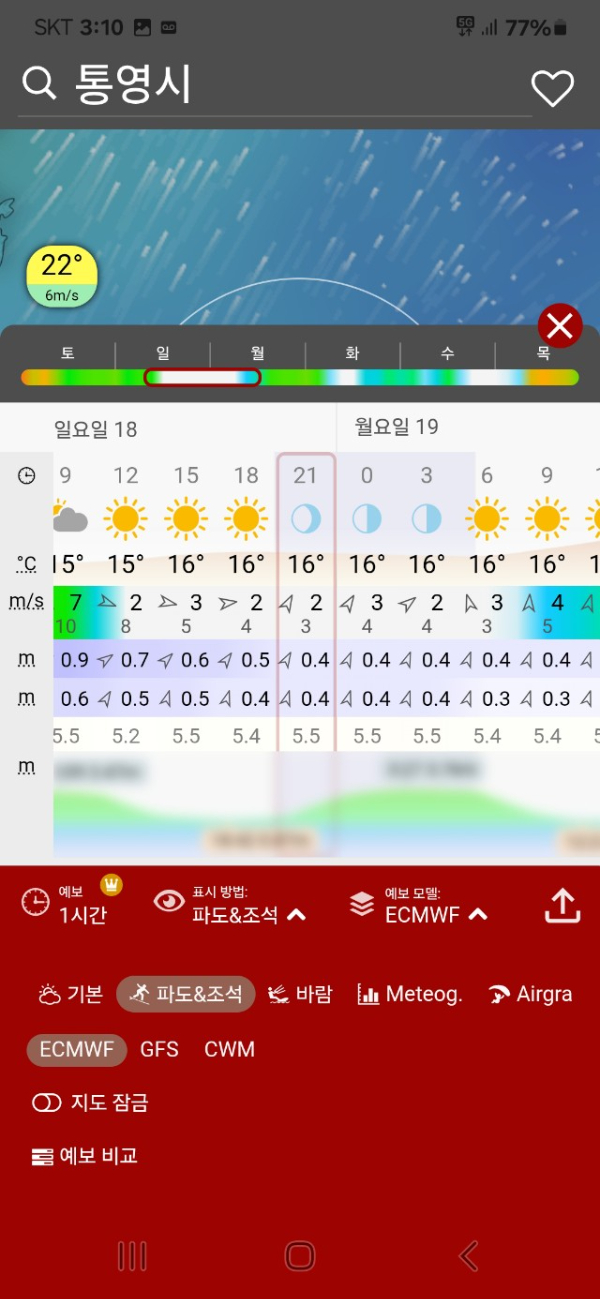Image resolution: width=600 pixels, height=1299 pixels.
Task: Share the forecast via upload icon
Action: click(x=562, y=905)
